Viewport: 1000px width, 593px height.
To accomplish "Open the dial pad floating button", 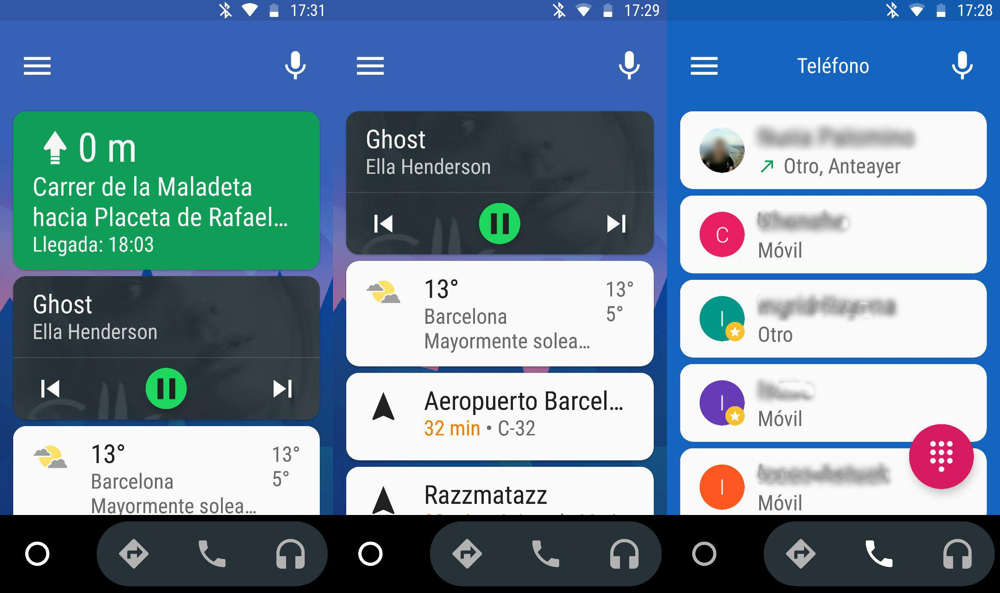I will 941,456.
